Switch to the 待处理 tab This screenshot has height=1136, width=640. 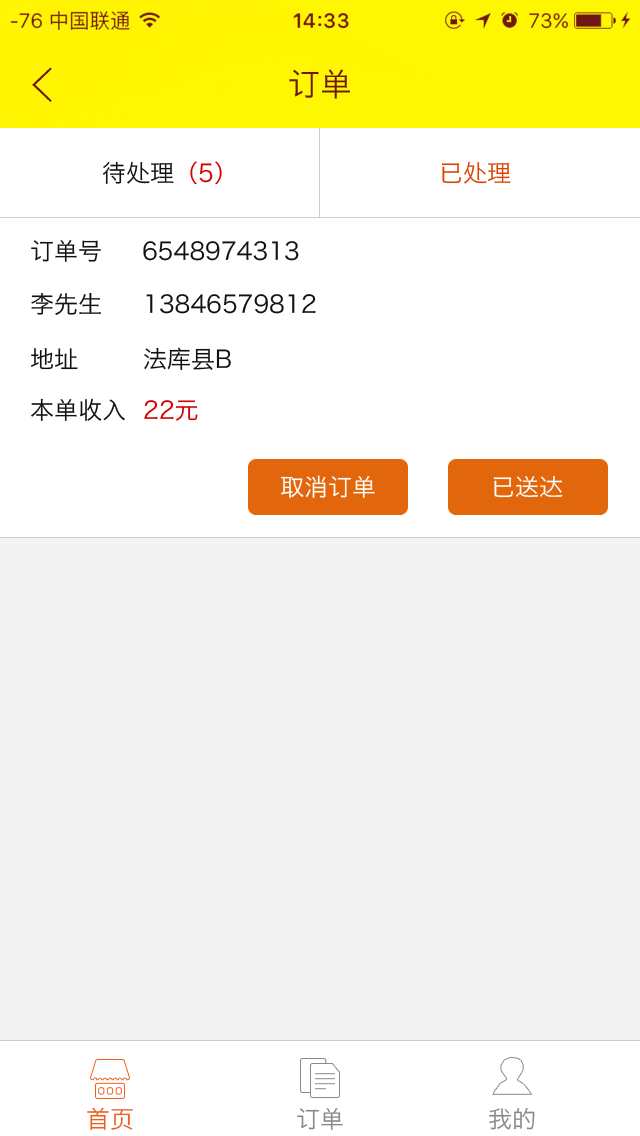coord(160,173)
